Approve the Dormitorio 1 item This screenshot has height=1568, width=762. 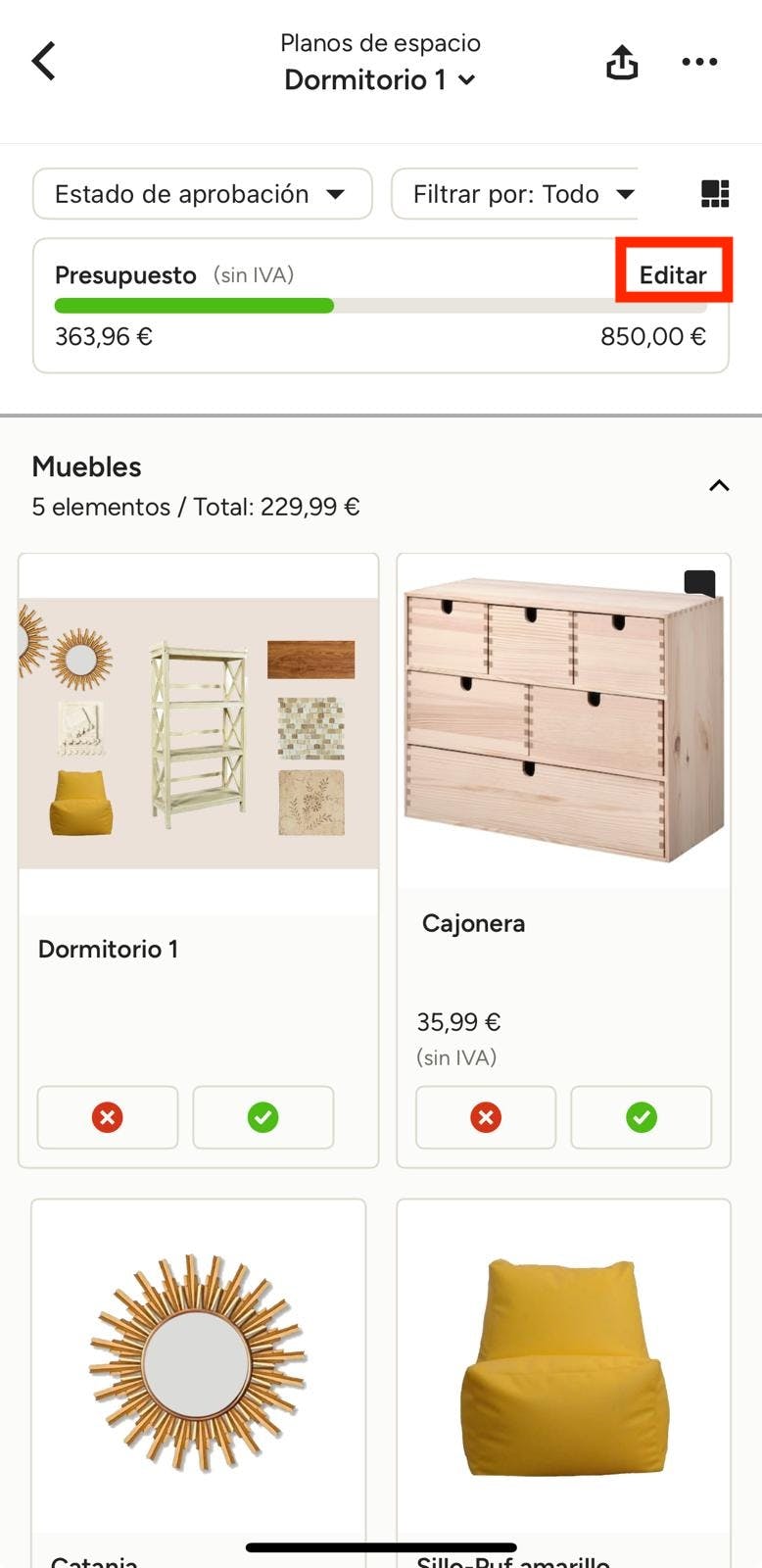tap(262, 1117)
